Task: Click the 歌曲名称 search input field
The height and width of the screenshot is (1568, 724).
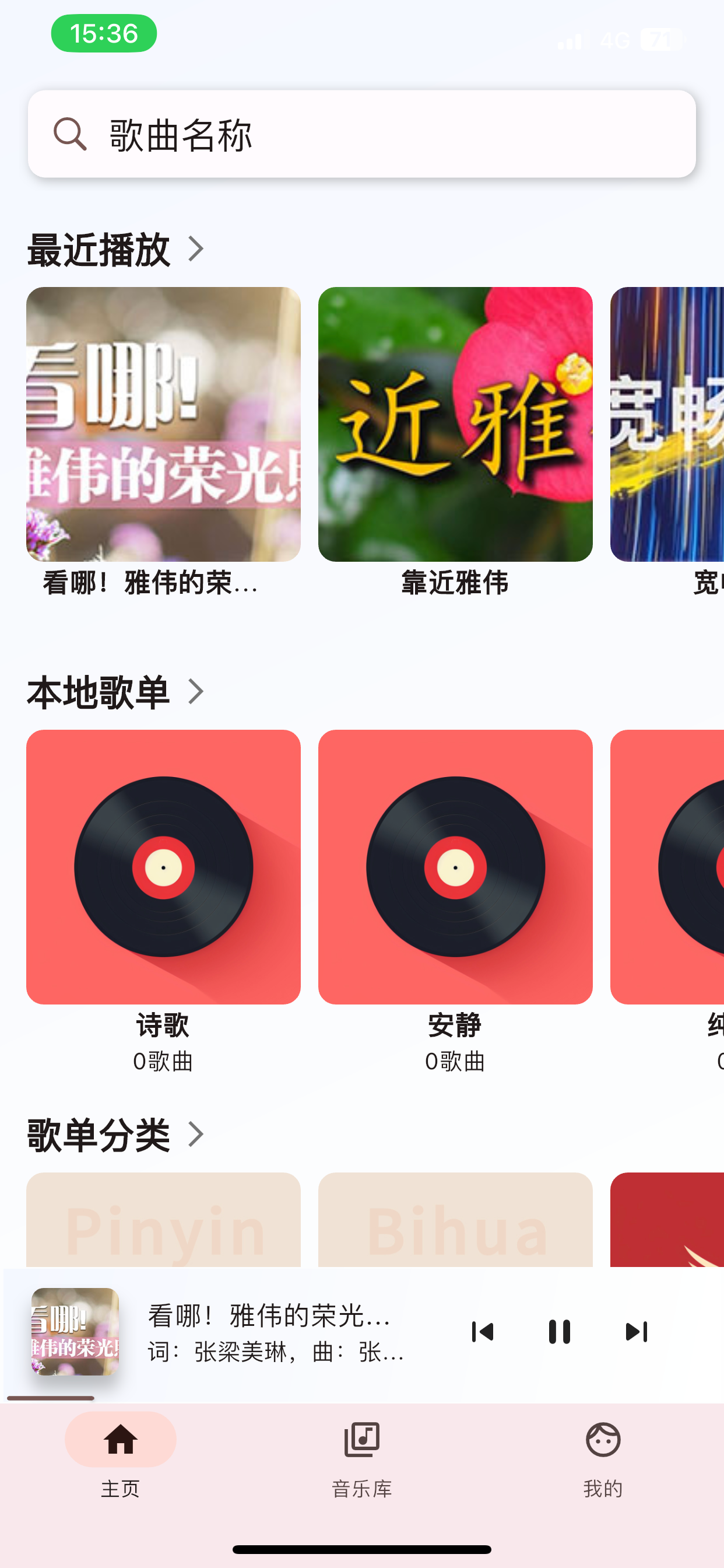Action: click(x=304, y=135)
